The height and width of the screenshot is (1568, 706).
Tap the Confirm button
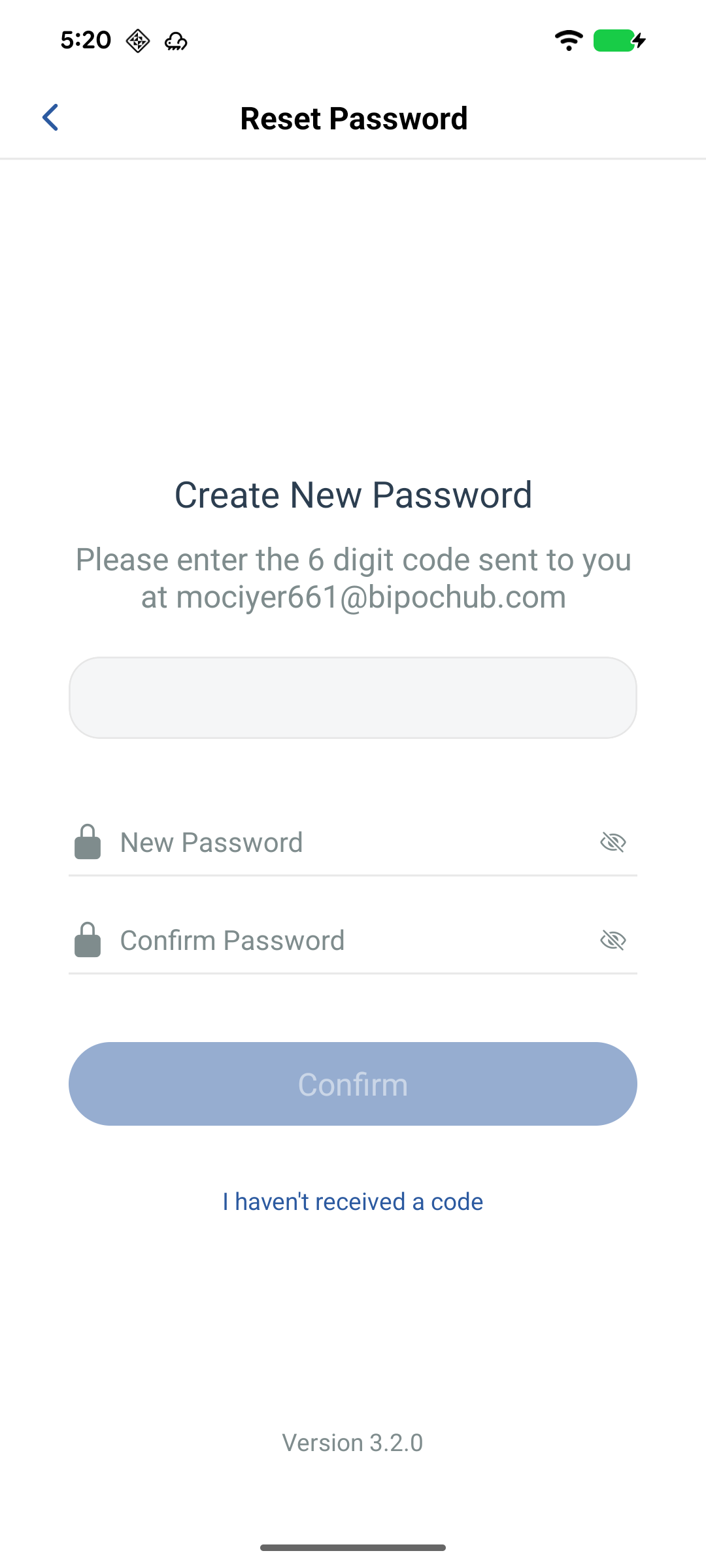[x=353, y=1084]
